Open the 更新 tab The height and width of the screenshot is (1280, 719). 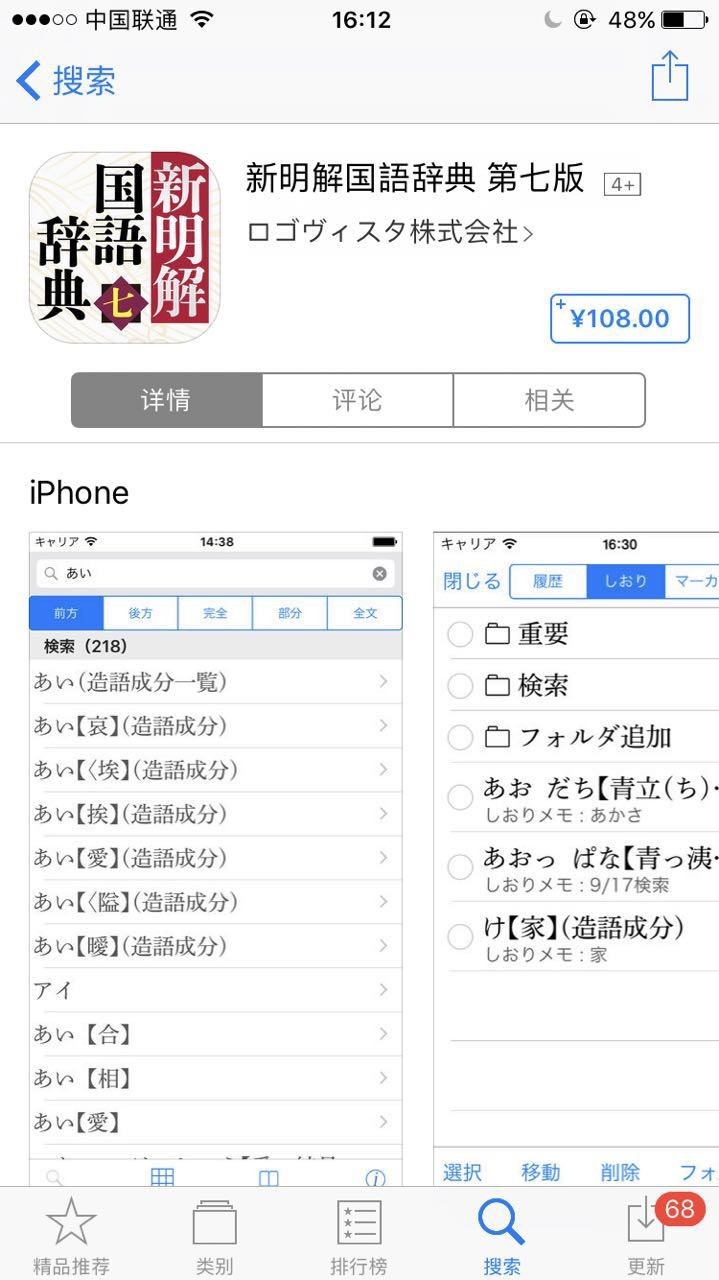click(646, 1236)
